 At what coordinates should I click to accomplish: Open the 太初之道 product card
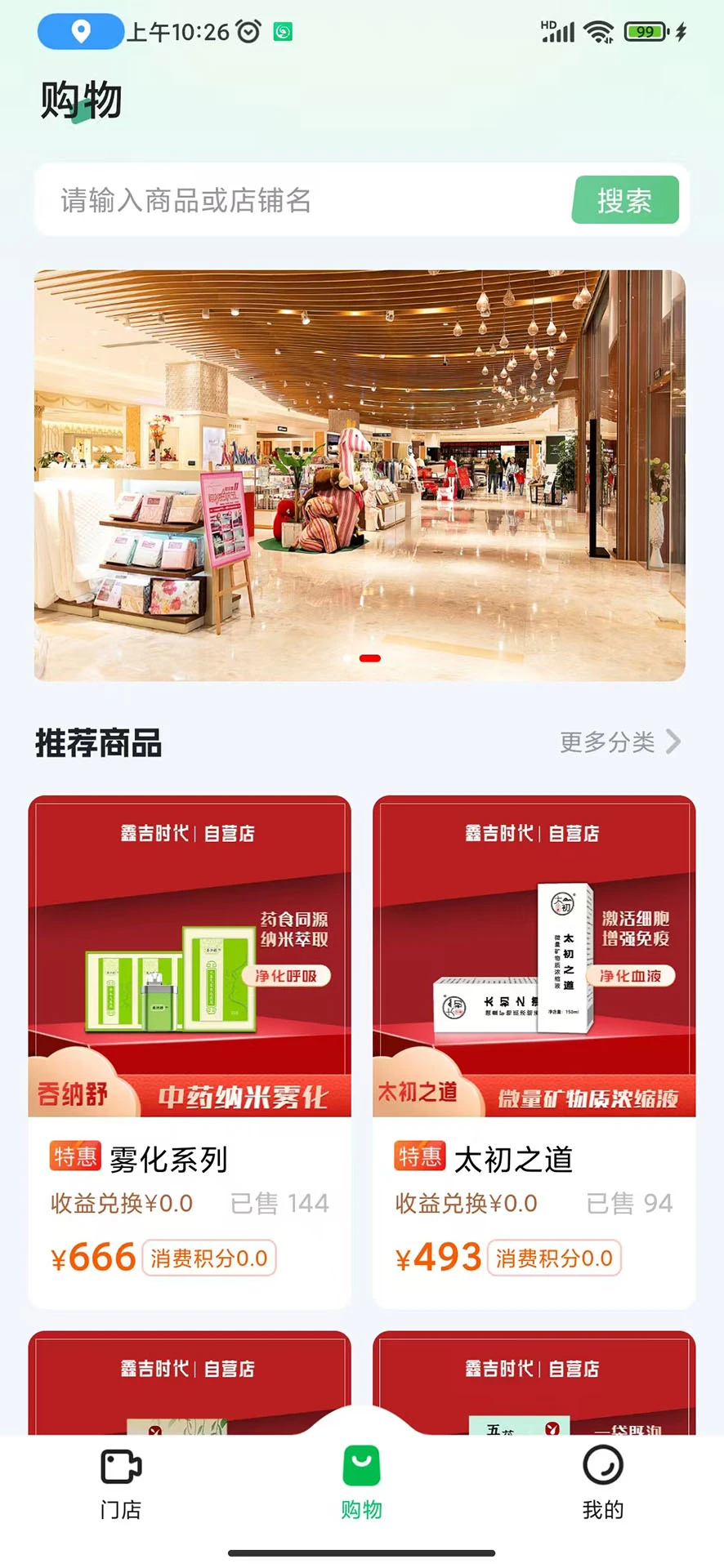[x=534, y=1052]
